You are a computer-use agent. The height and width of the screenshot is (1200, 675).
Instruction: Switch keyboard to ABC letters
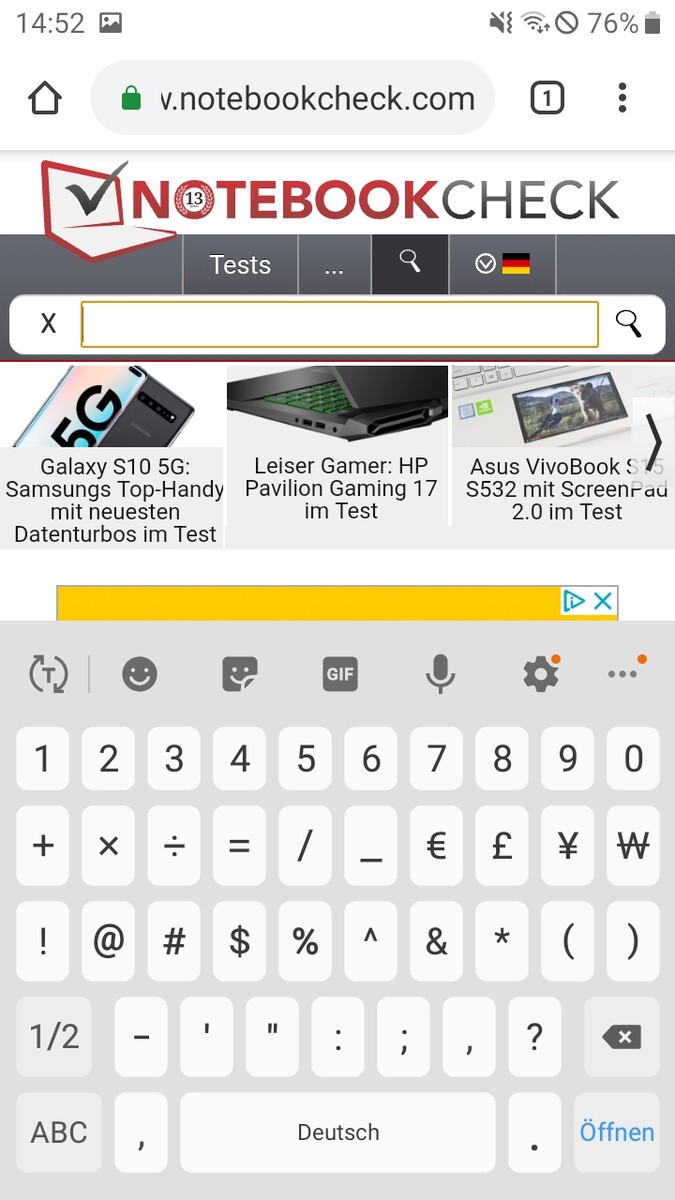coord(59,1132)
